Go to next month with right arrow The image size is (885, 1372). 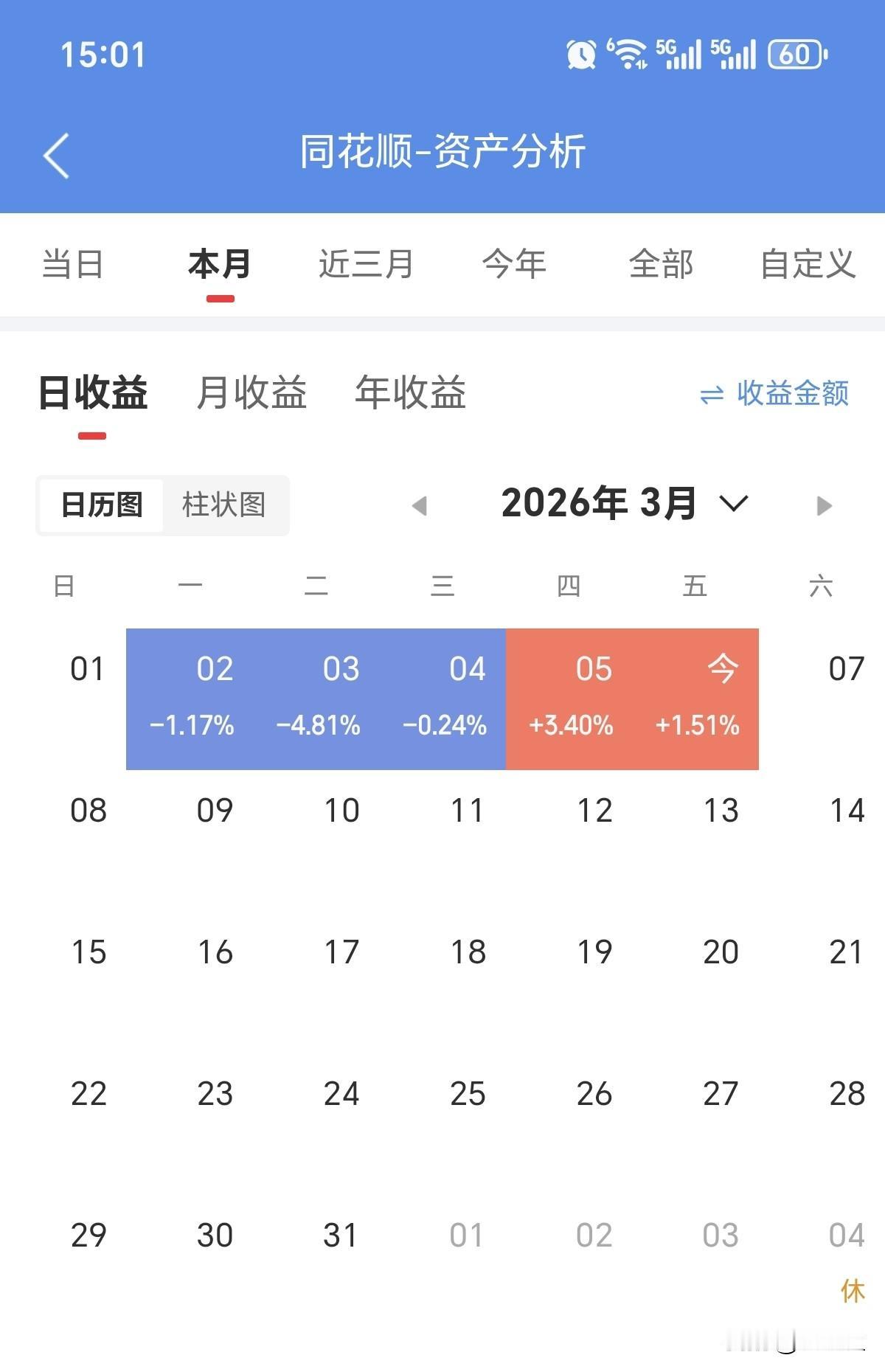click(x=824, y=505)
